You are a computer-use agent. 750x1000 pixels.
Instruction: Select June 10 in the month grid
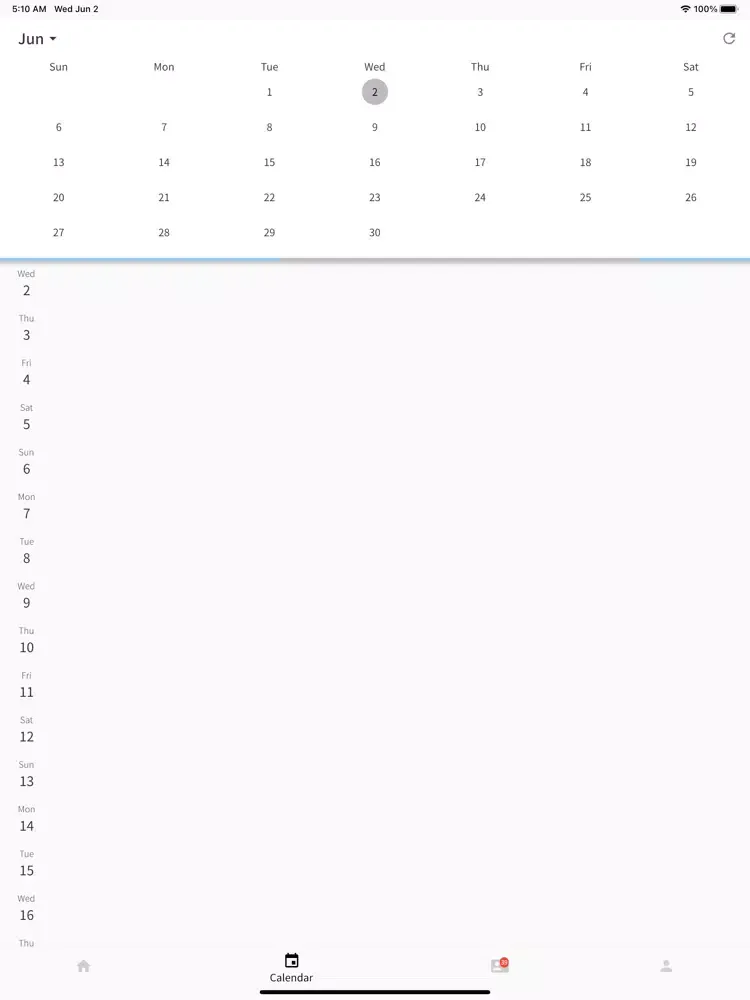pyautogui.click(x=480, y=127)
